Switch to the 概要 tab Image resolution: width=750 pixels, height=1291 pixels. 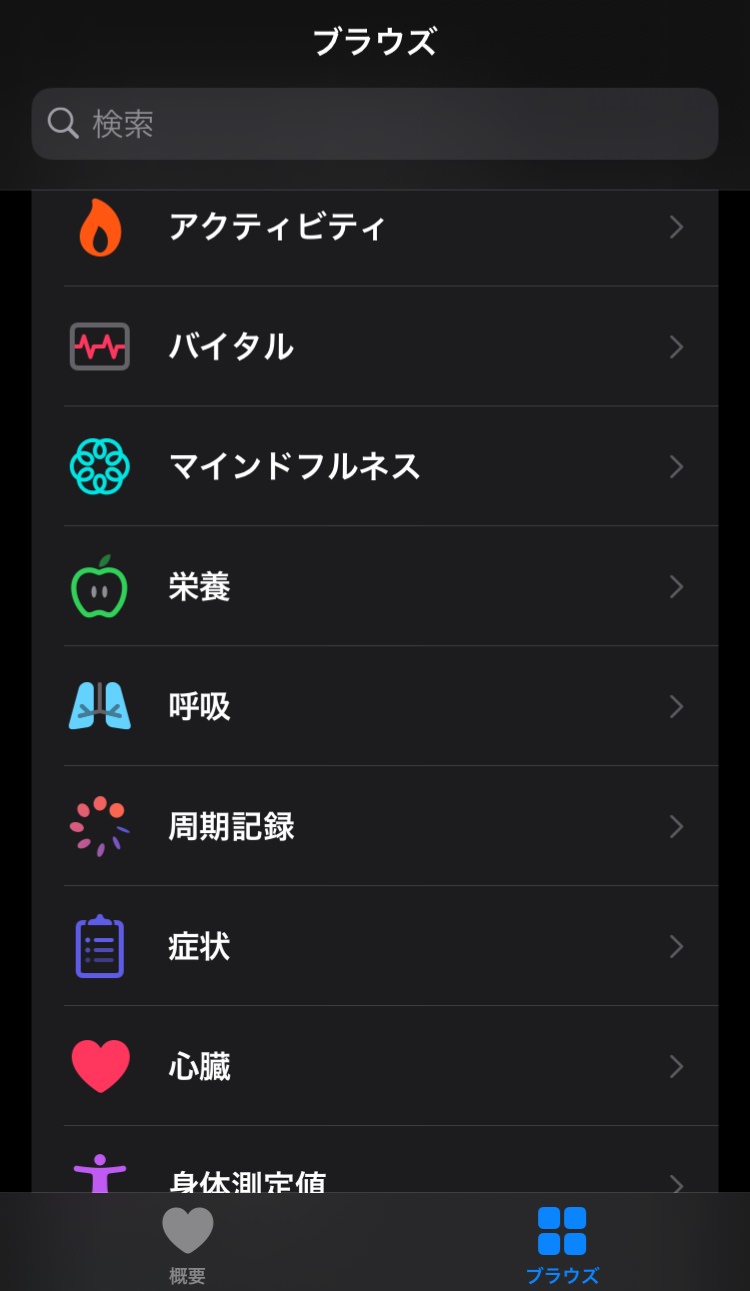click(188, 1243)
